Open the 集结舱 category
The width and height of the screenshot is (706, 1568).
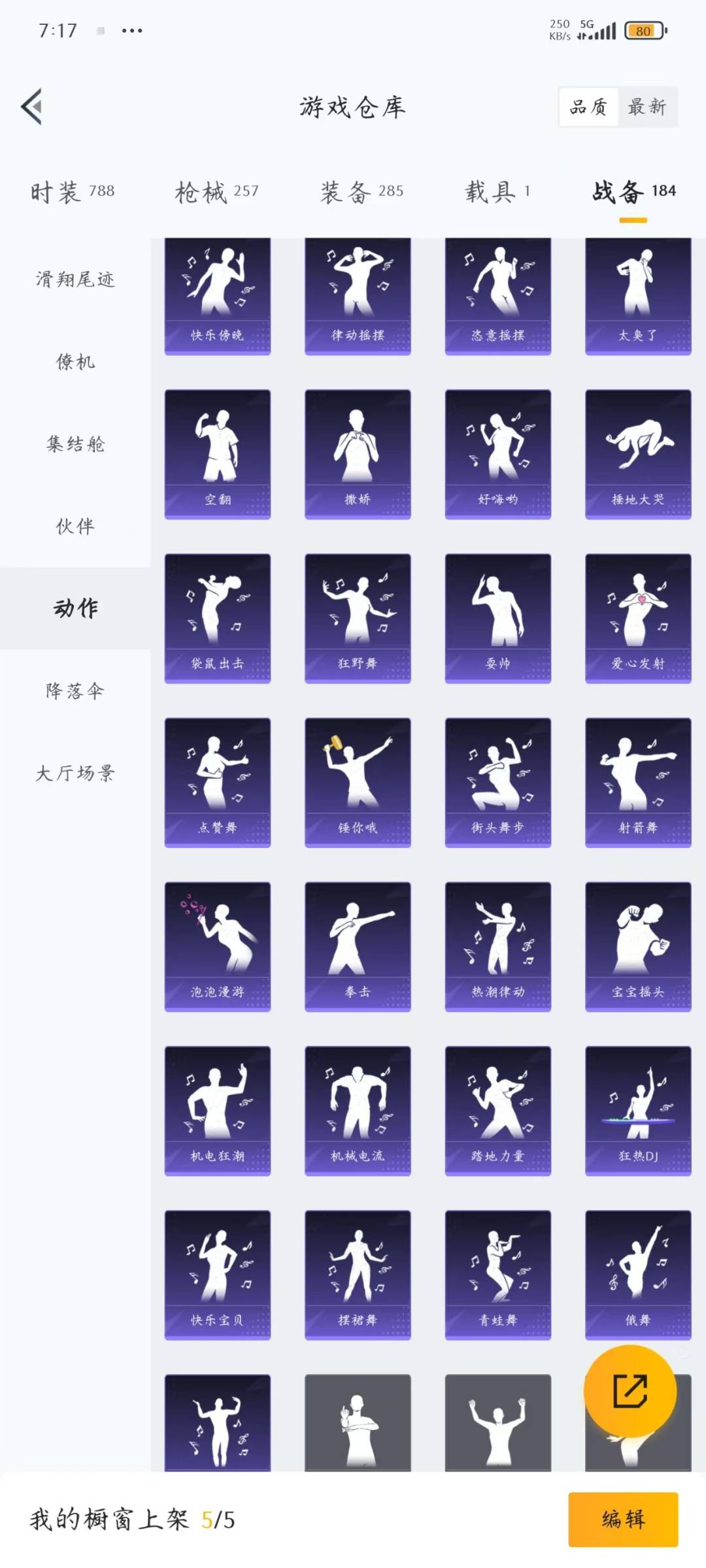pos(75,444)
